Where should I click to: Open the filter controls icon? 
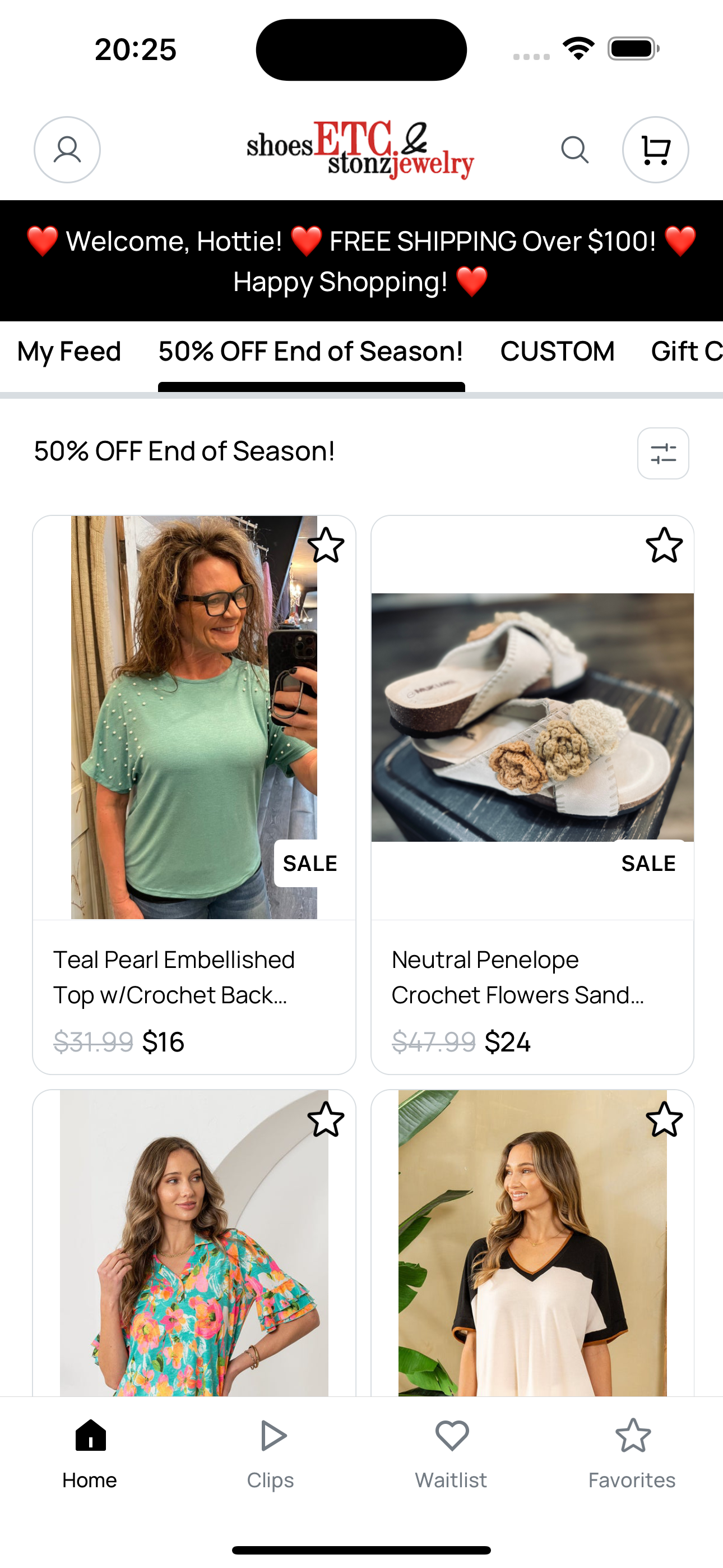(x=662, y=454)
